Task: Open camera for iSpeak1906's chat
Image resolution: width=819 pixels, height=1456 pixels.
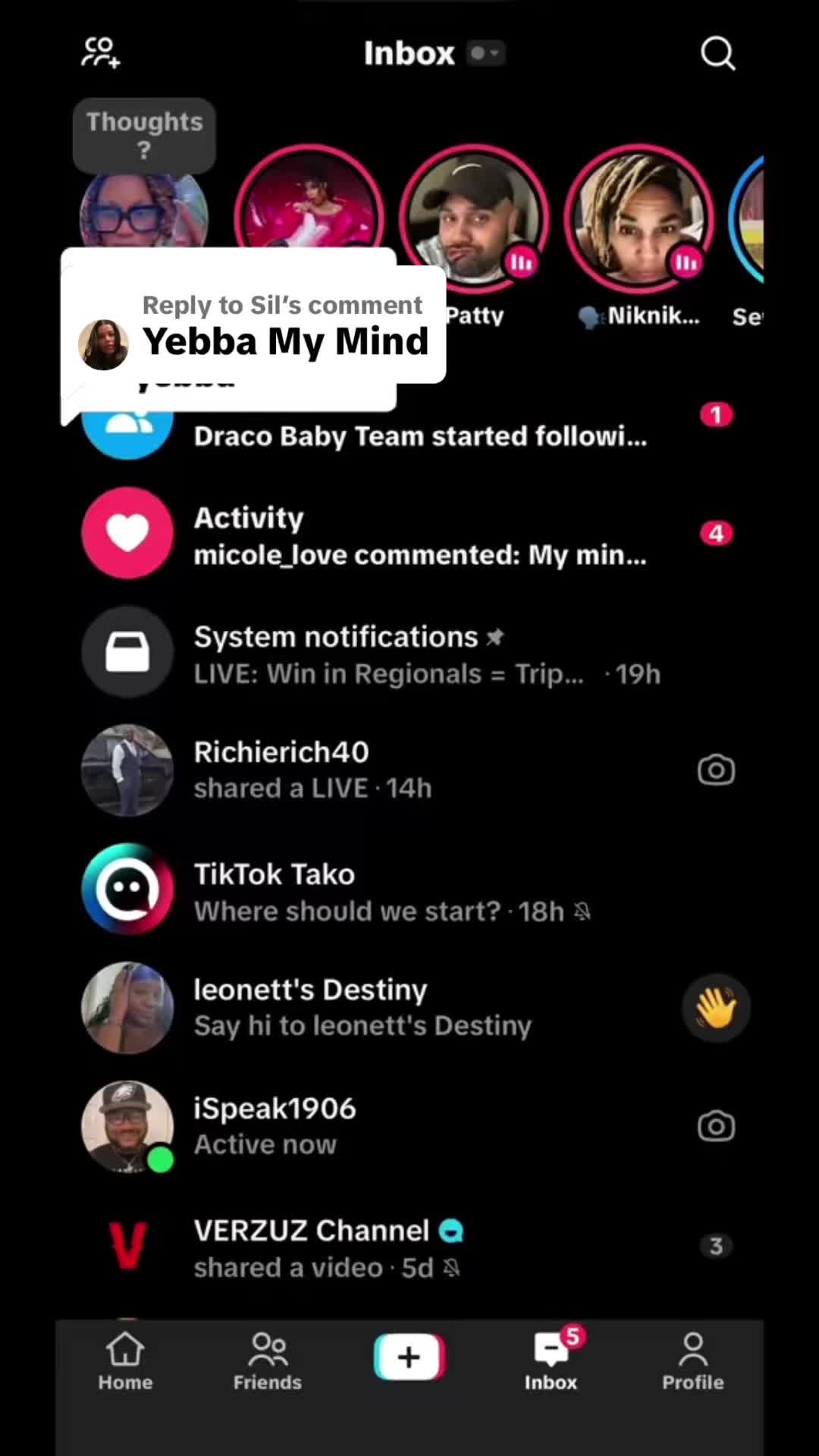Action: tap(716, 1127)
